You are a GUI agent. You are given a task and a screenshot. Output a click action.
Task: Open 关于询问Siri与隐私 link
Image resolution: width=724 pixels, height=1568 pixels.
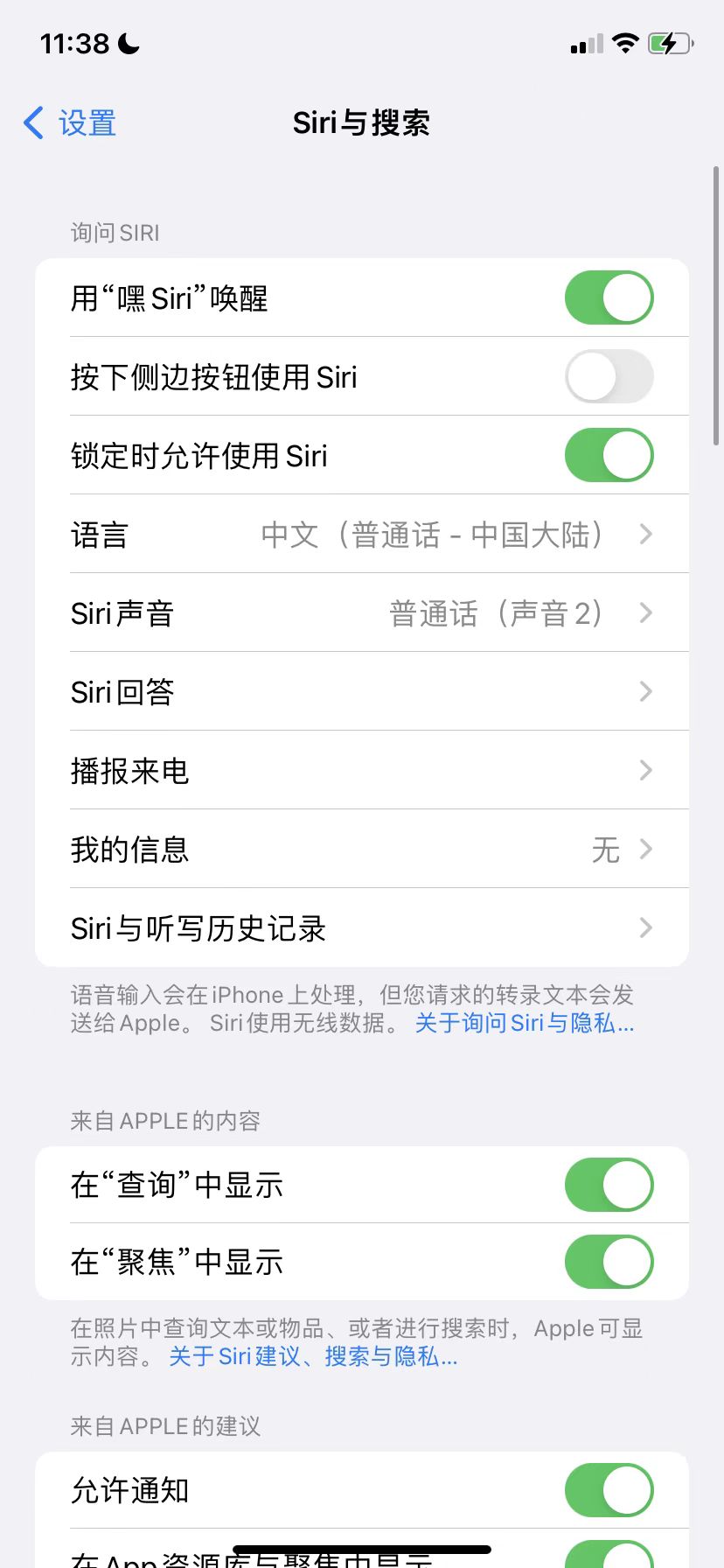pyautogui.click(x=523, y=1023)
